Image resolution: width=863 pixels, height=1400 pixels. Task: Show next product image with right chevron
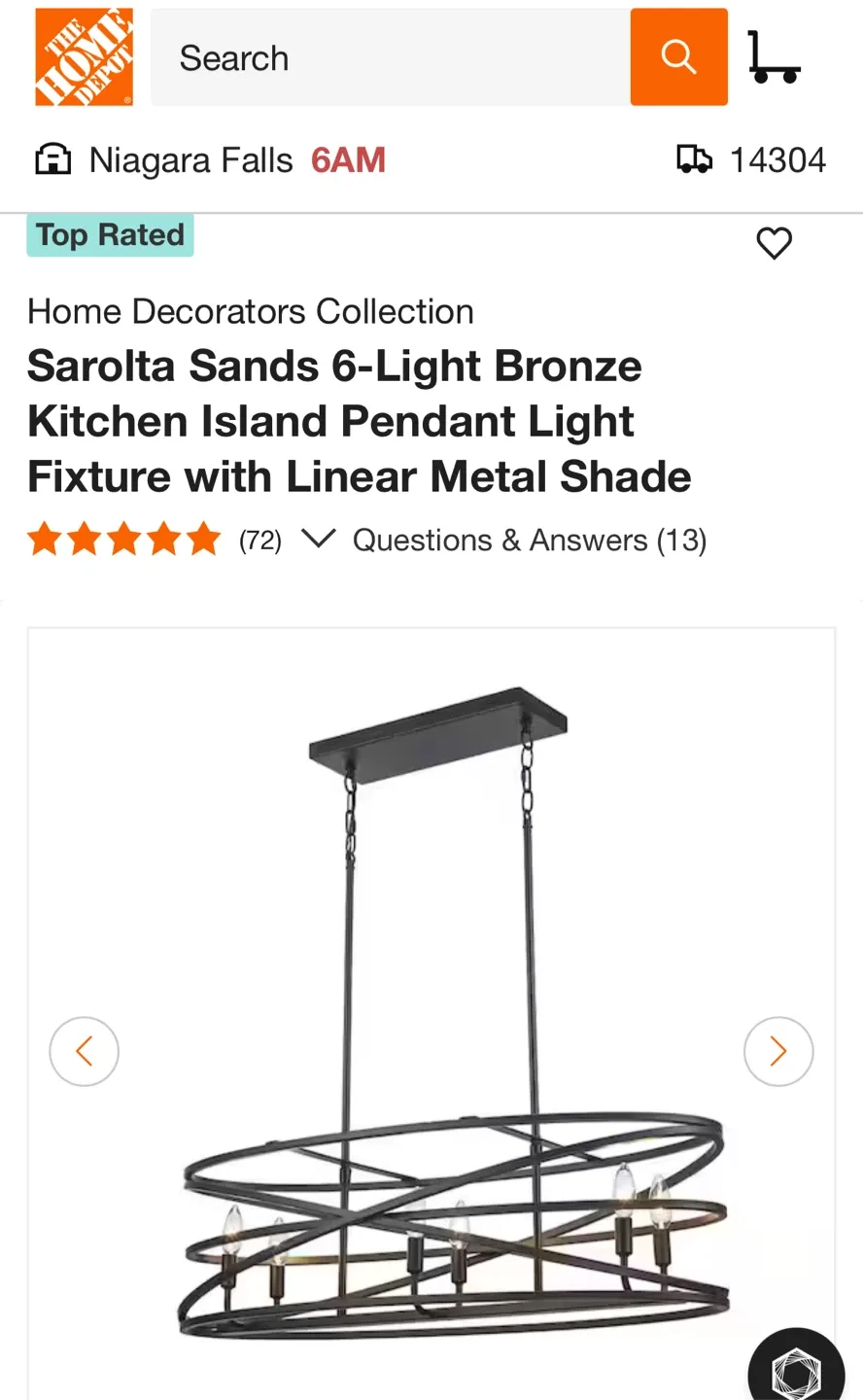pyautogui.click(x=778, y=1051)
